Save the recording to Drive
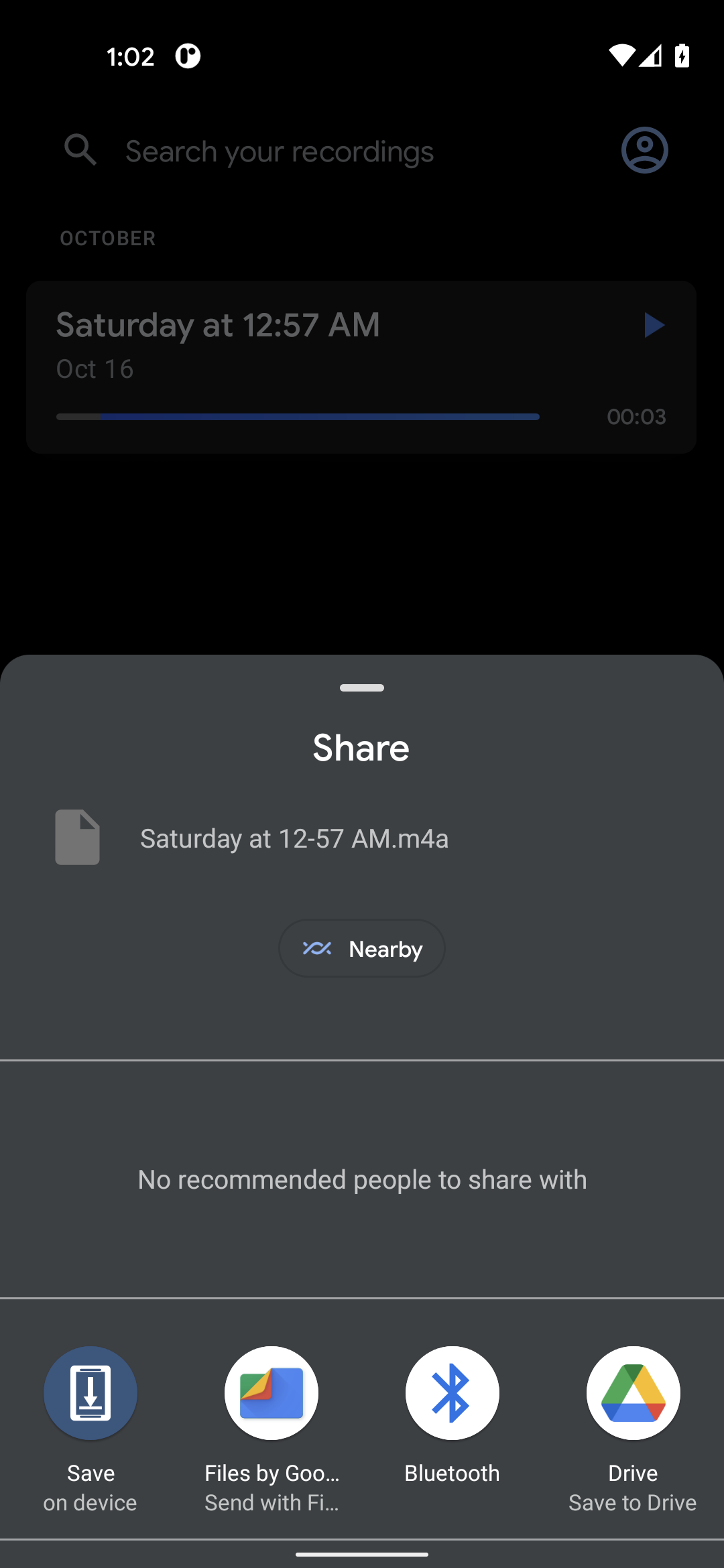Image resolution: width=724 pixels, height=1568 pixels. pos(633,1393)
